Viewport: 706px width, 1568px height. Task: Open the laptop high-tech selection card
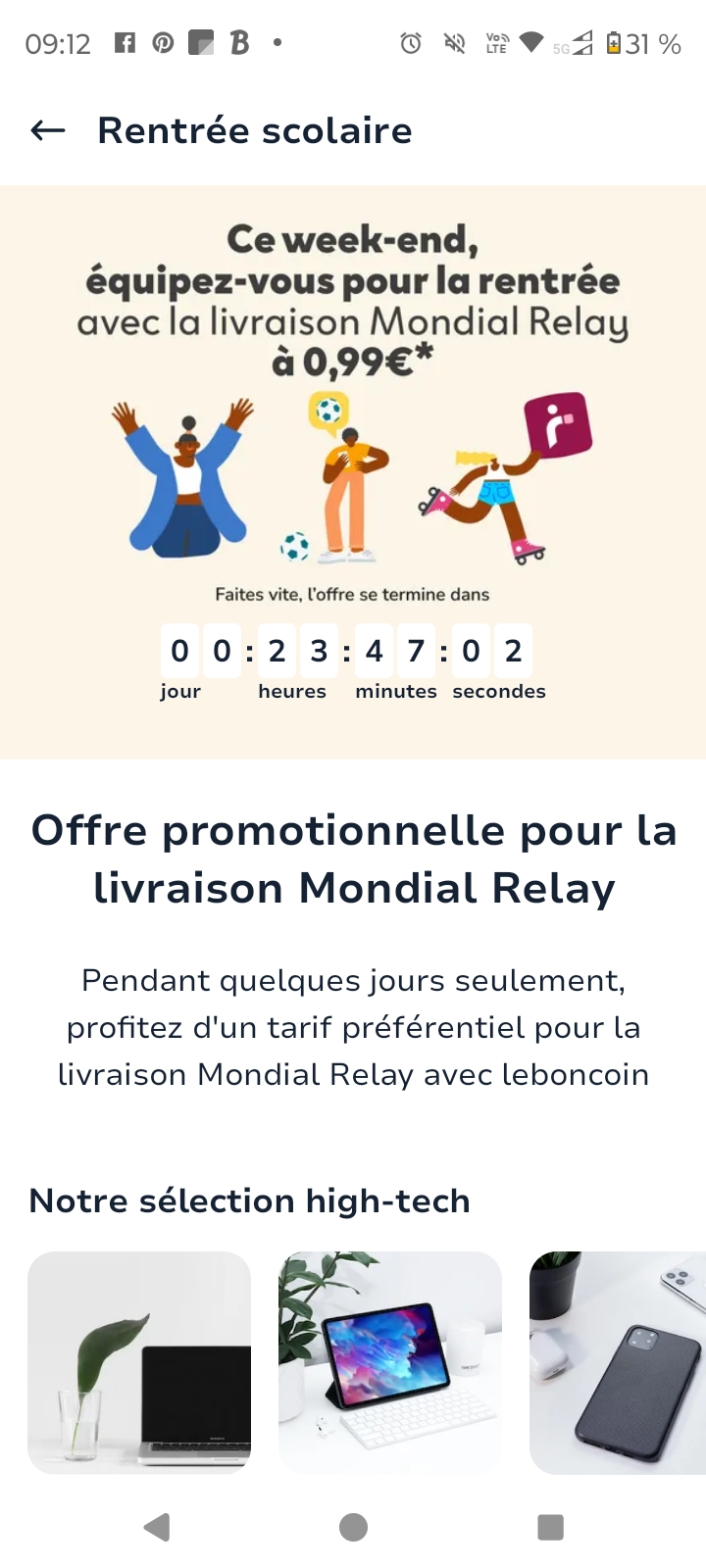(139, 1362)
